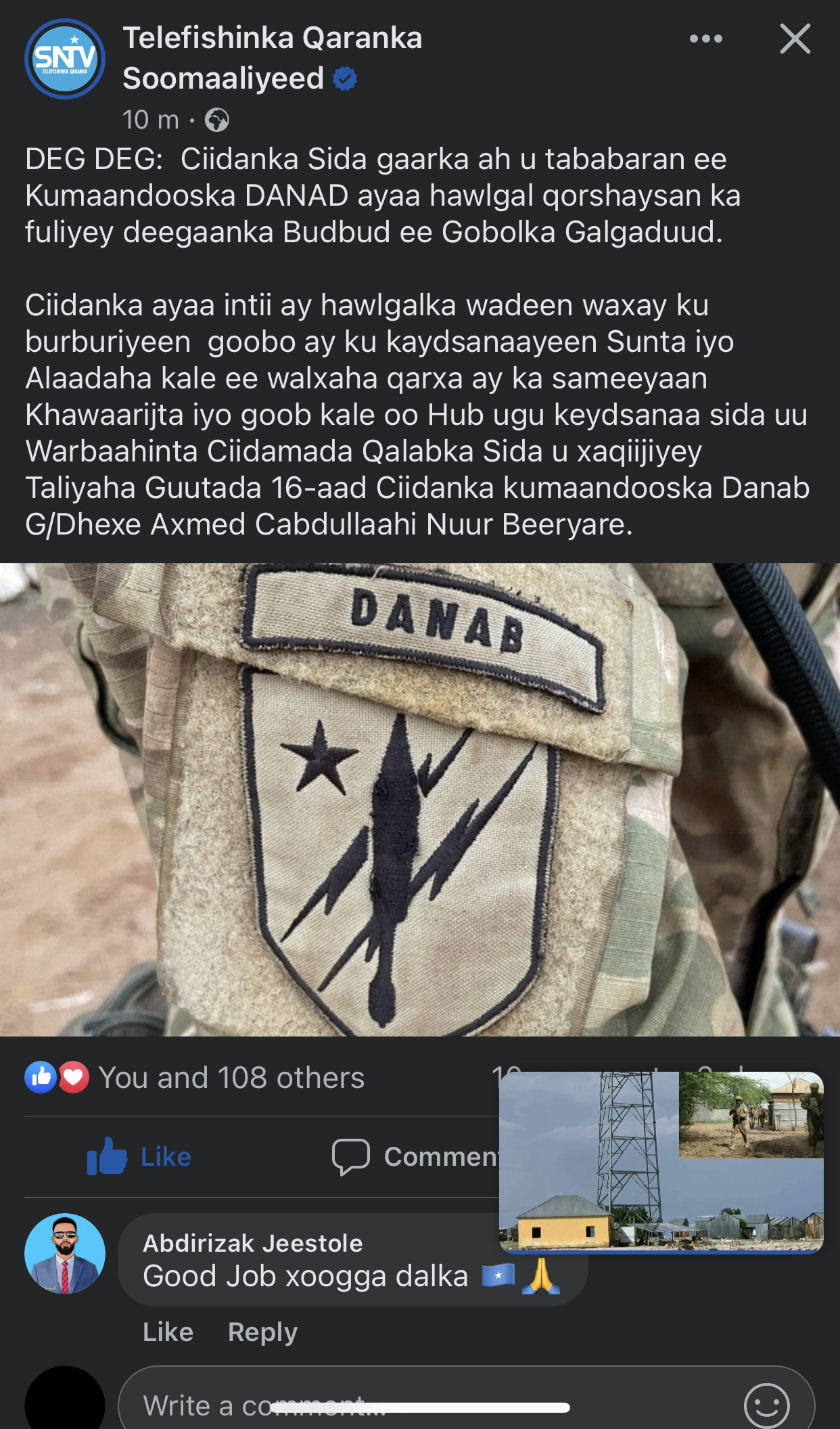Open the three-dot post options menu

[705, 39]
